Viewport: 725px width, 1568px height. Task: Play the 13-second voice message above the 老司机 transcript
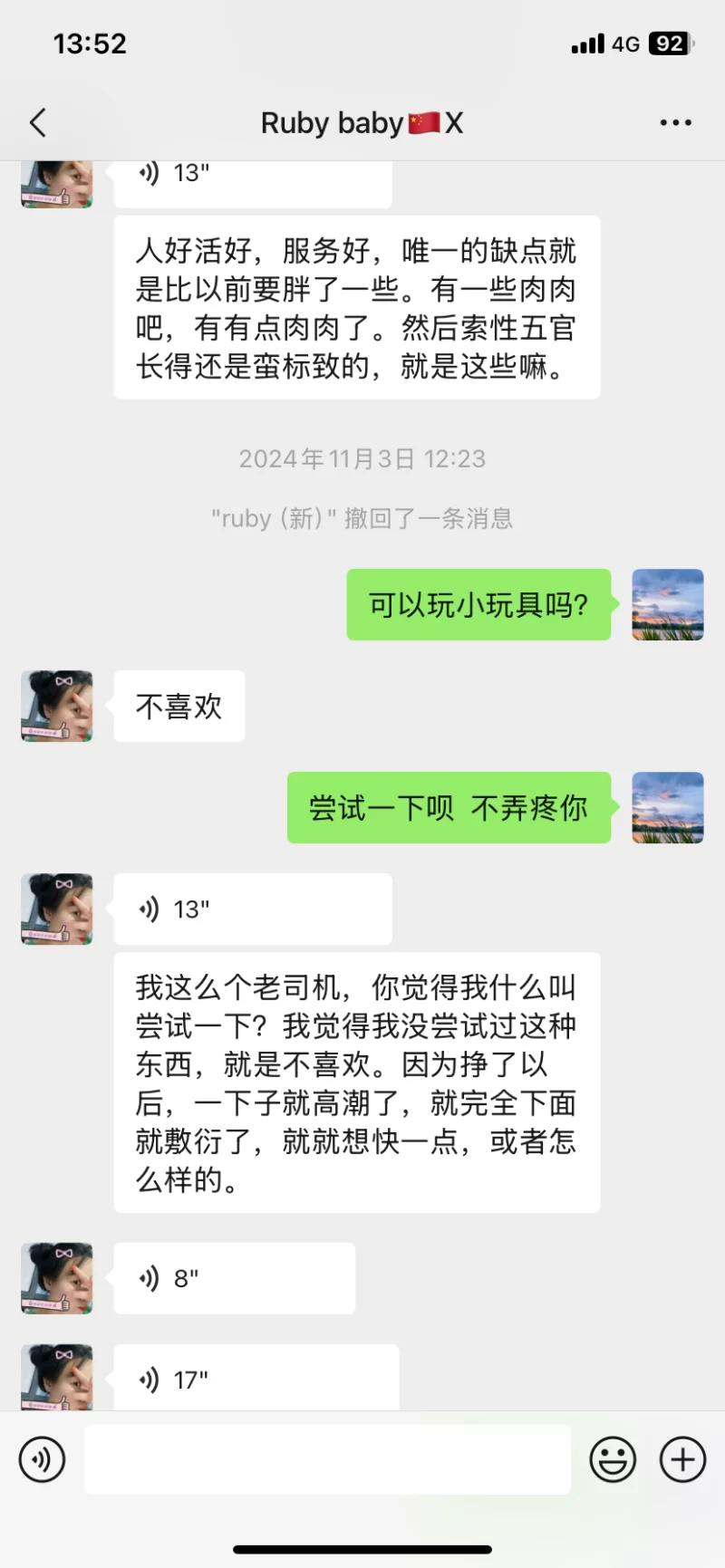[x=252, y=909]
